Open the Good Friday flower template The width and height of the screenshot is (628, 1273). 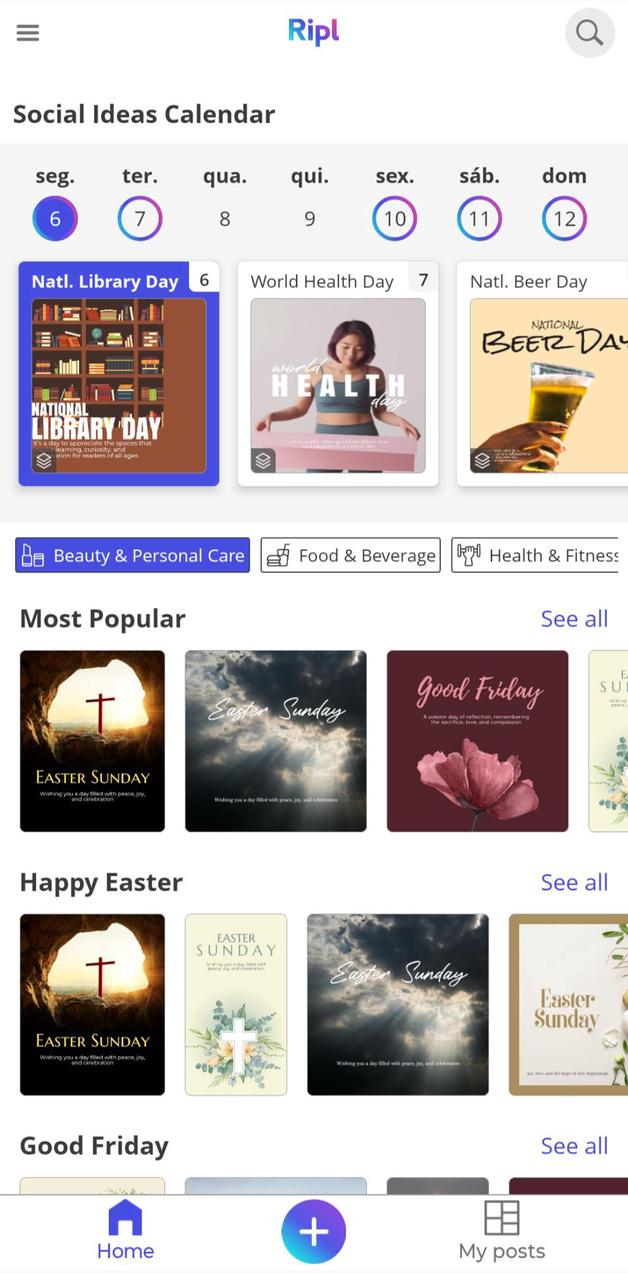(477, 741)
